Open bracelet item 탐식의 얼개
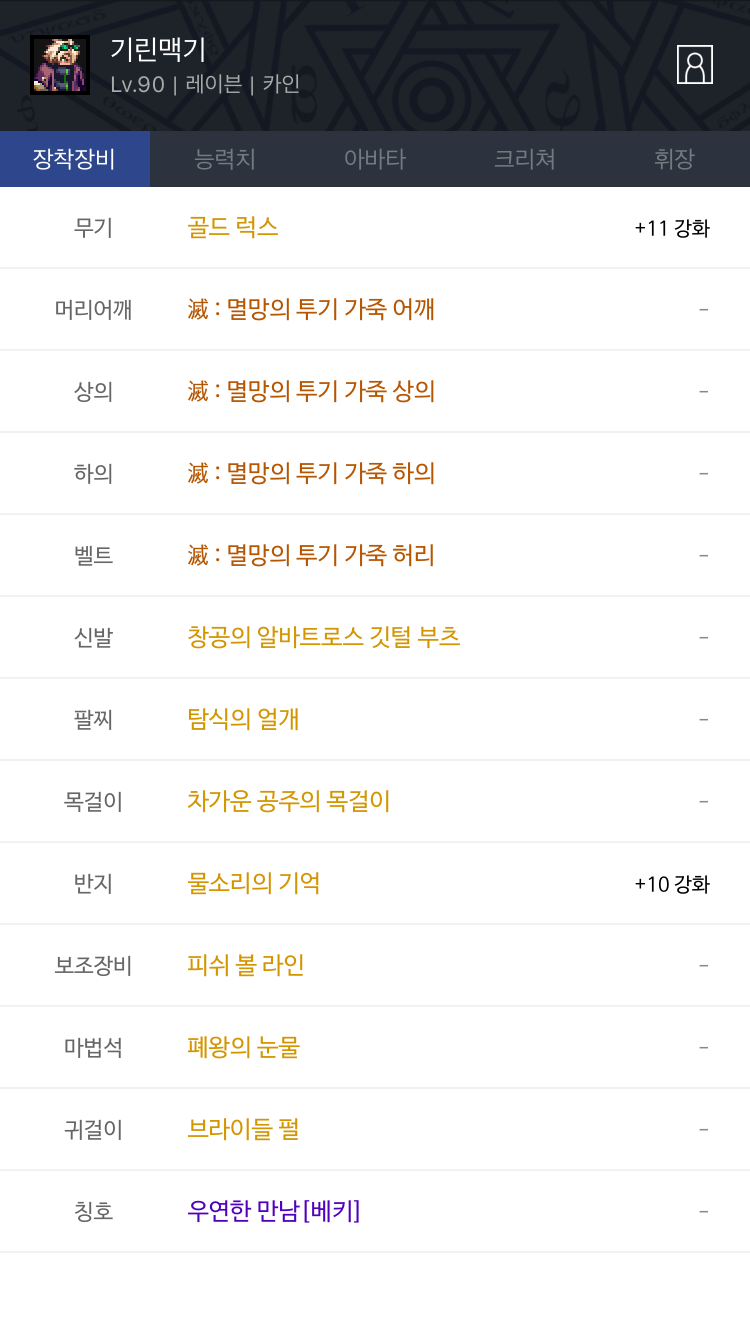This screenshot has height=1334, width=750. (x=243, y=719)
